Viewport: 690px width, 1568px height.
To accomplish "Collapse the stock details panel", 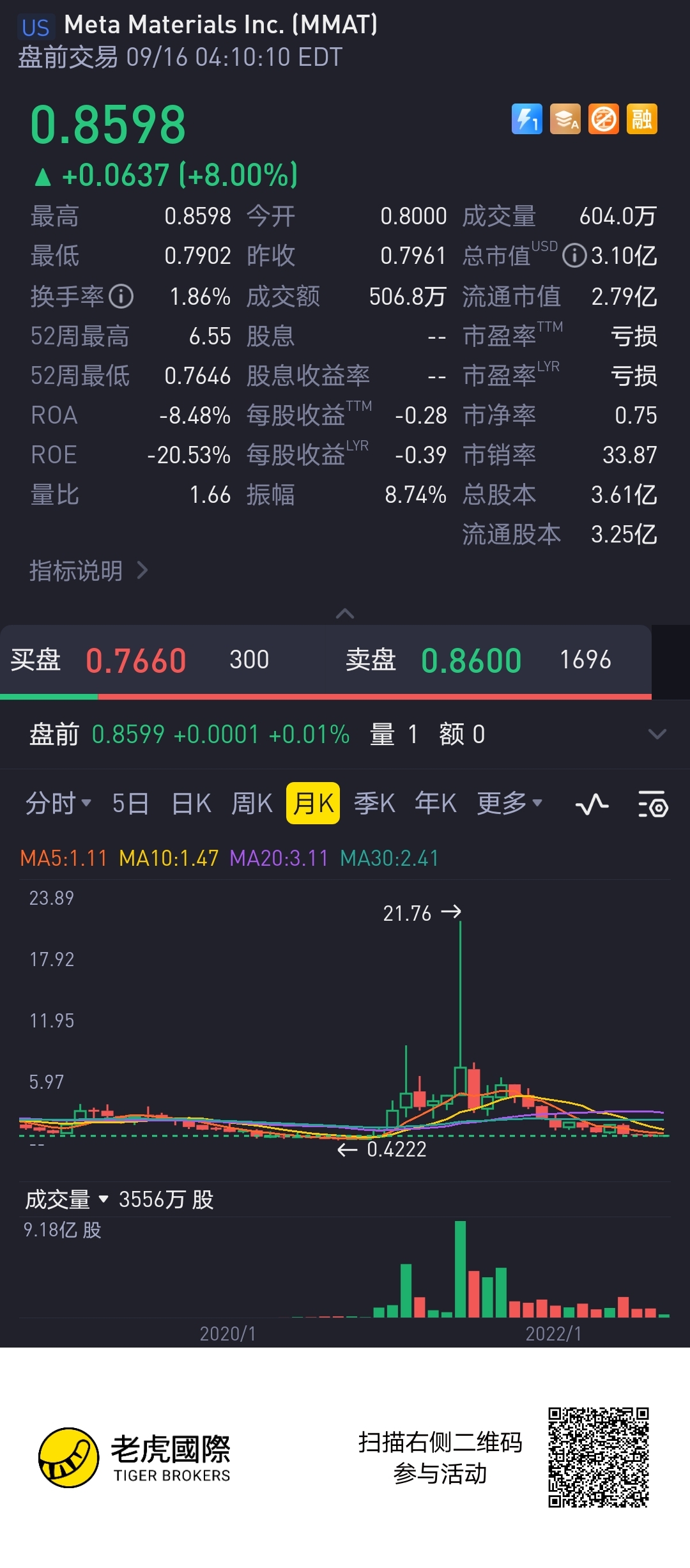I will click(x=345, y=613).
